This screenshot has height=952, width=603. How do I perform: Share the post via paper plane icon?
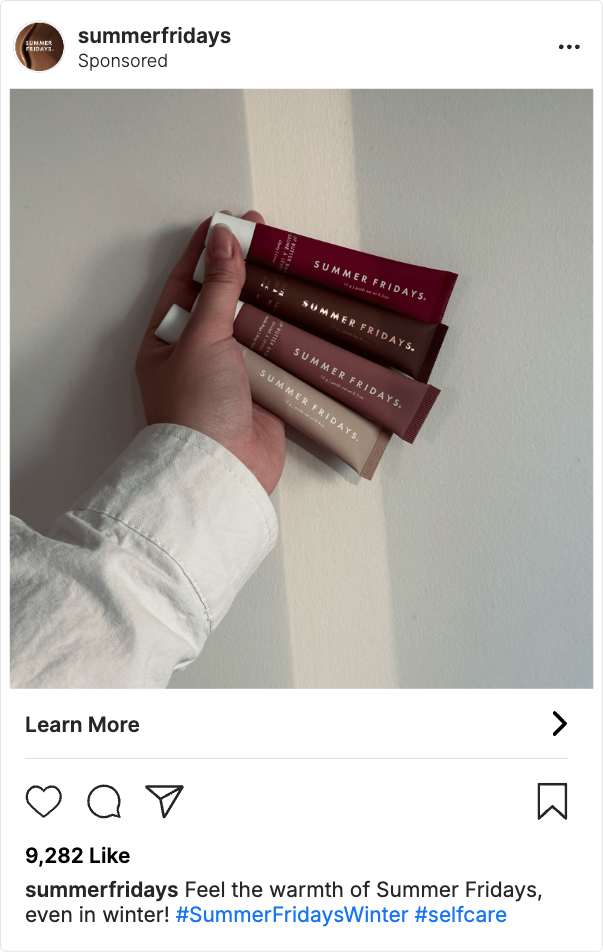[x=164, y=801]
